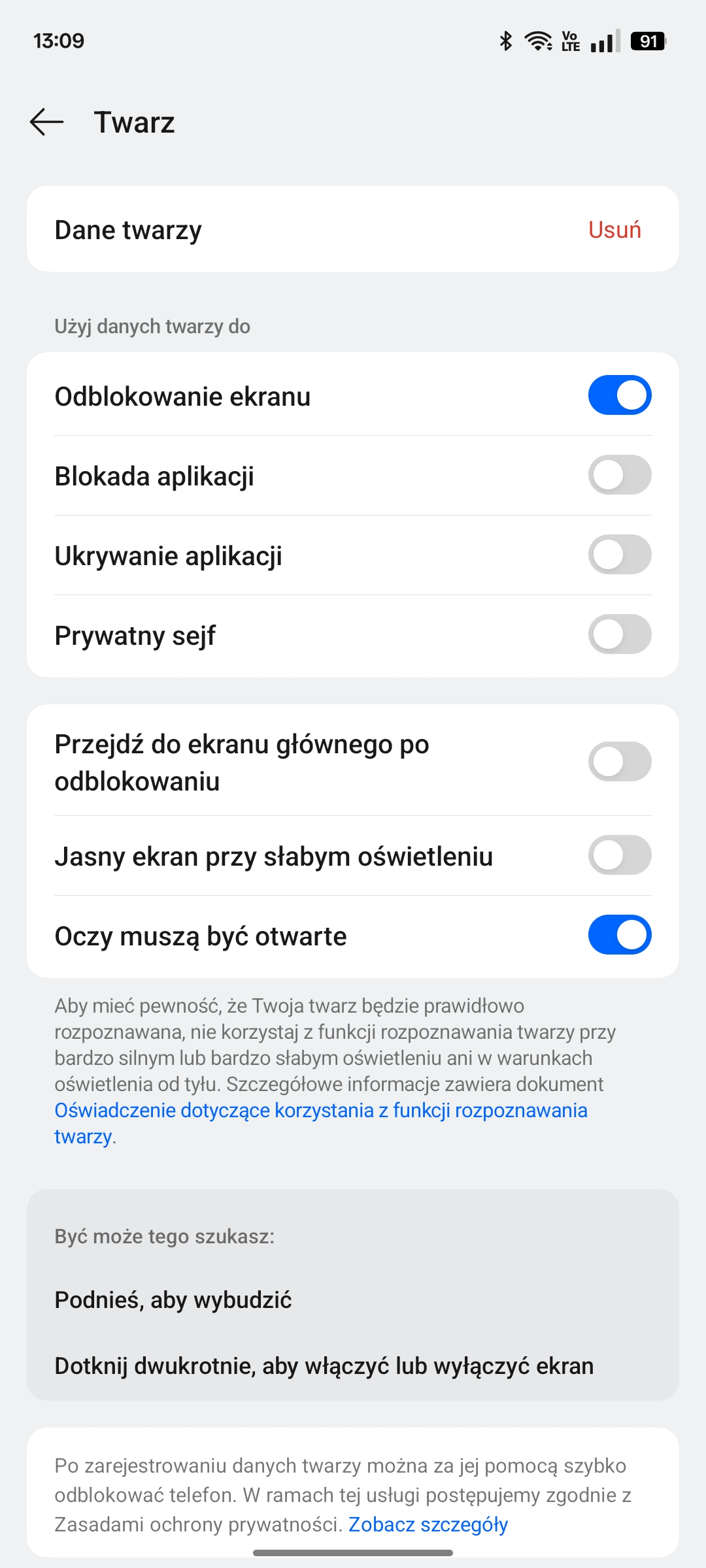The height and width of the screenshot is (1568, 706).
Task: Open Dotknij dwukrotnie, aby włączyć ekran
Action: pos(324,1366)
